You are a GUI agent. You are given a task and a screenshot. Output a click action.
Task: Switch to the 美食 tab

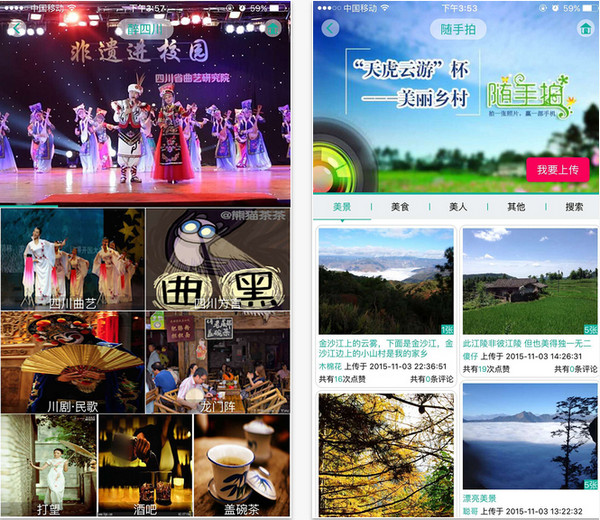[400, 206]
